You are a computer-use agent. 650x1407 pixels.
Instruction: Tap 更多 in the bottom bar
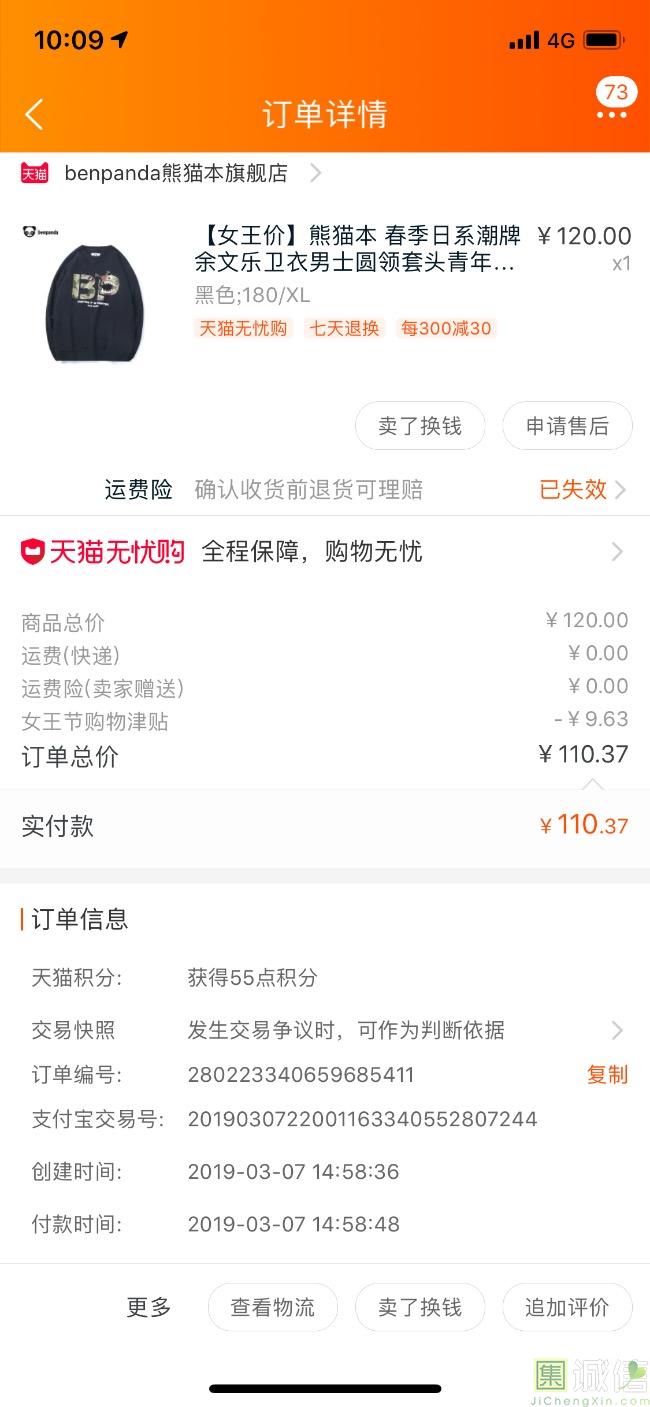point(149,1307)
